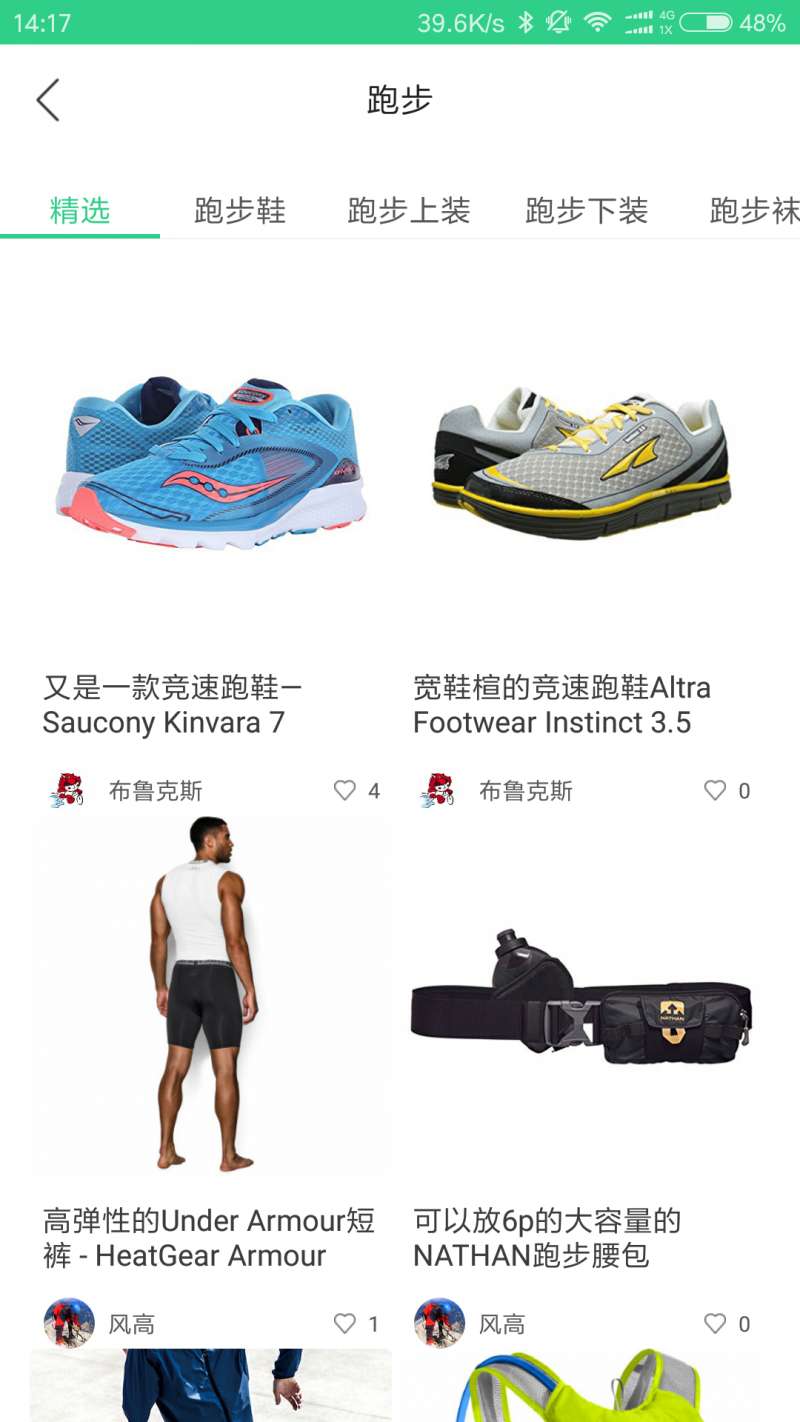Screen dimensions: 800x1422
Task: Open 布鲁克斯's profile under the Saucony post
Action: (125, 791)
